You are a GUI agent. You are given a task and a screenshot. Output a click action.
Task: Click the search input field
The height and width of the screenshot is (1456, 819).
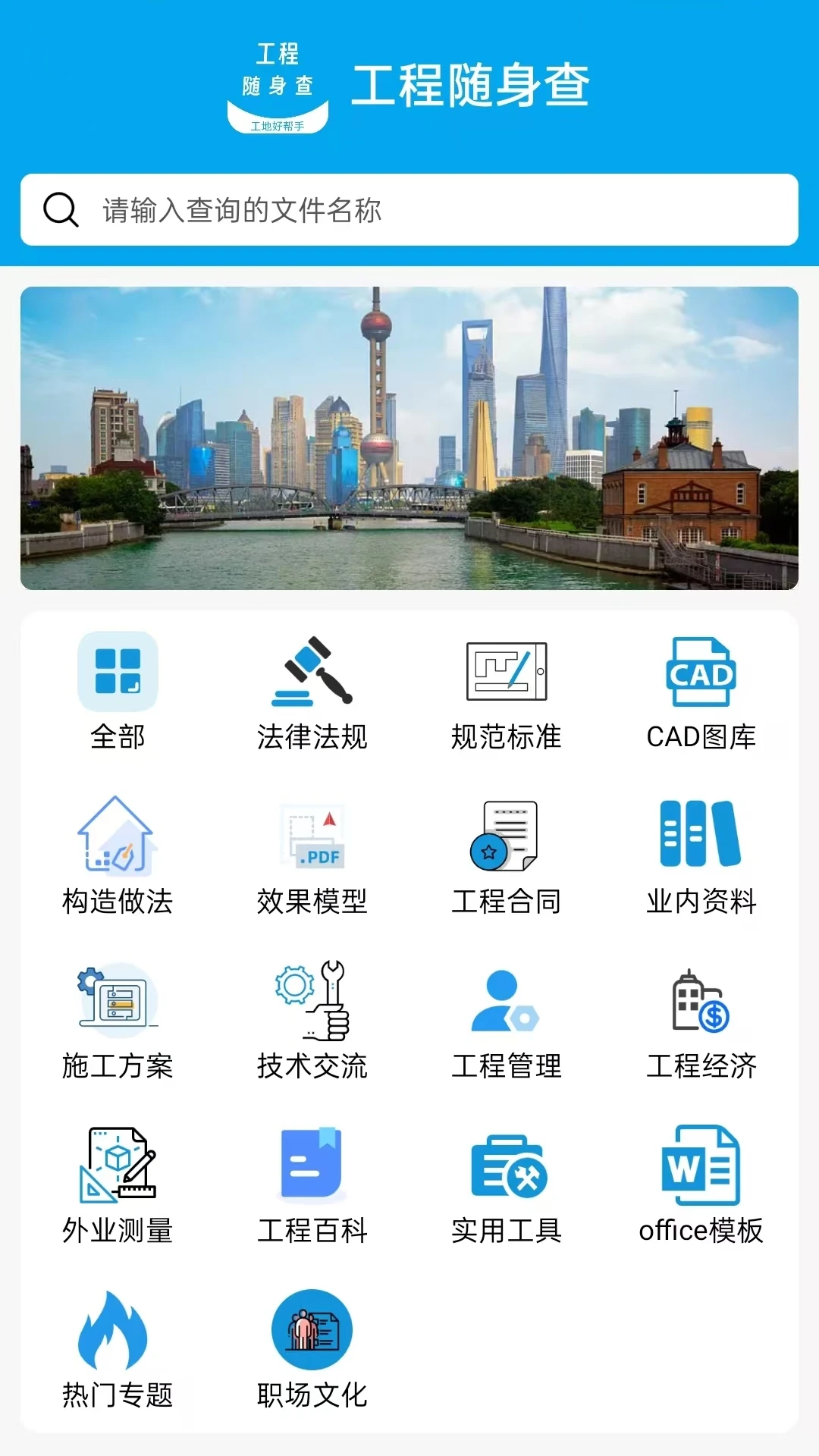tap(409, 209)
